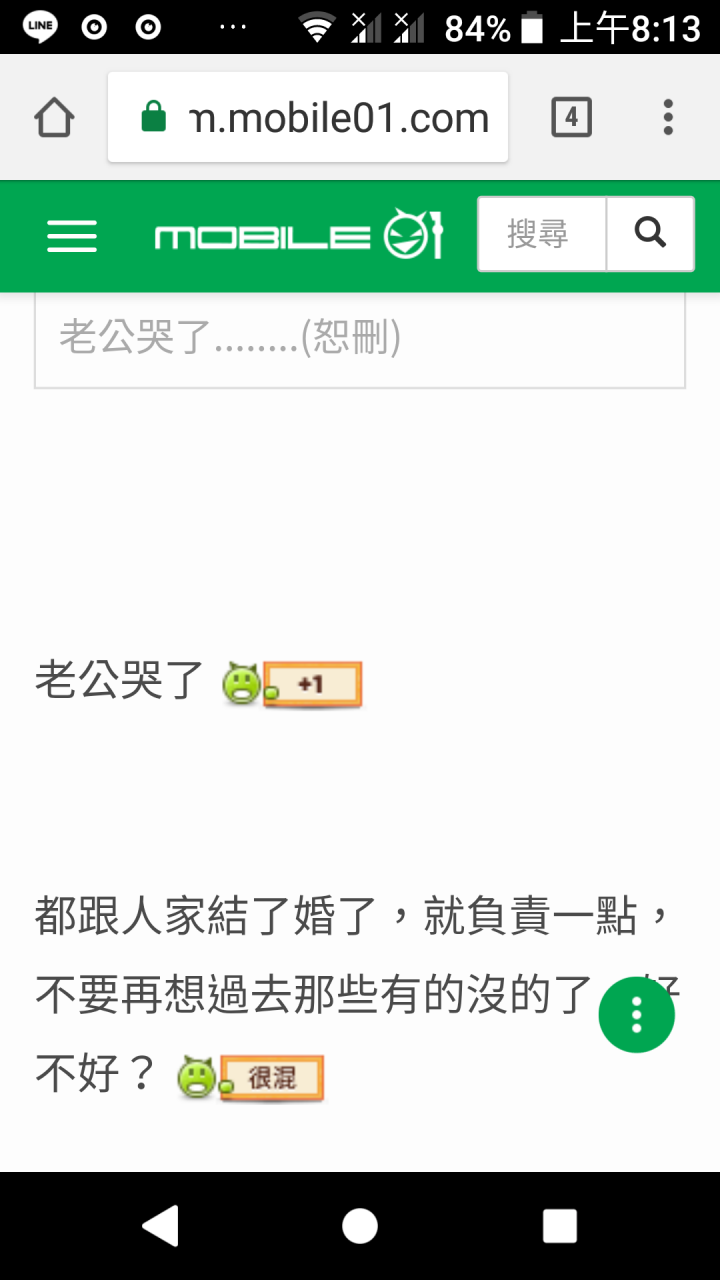Open the hamburger drawer menu
This screenshot has width=720, height=1280.
pyautogui.click(x=72, y=236)
